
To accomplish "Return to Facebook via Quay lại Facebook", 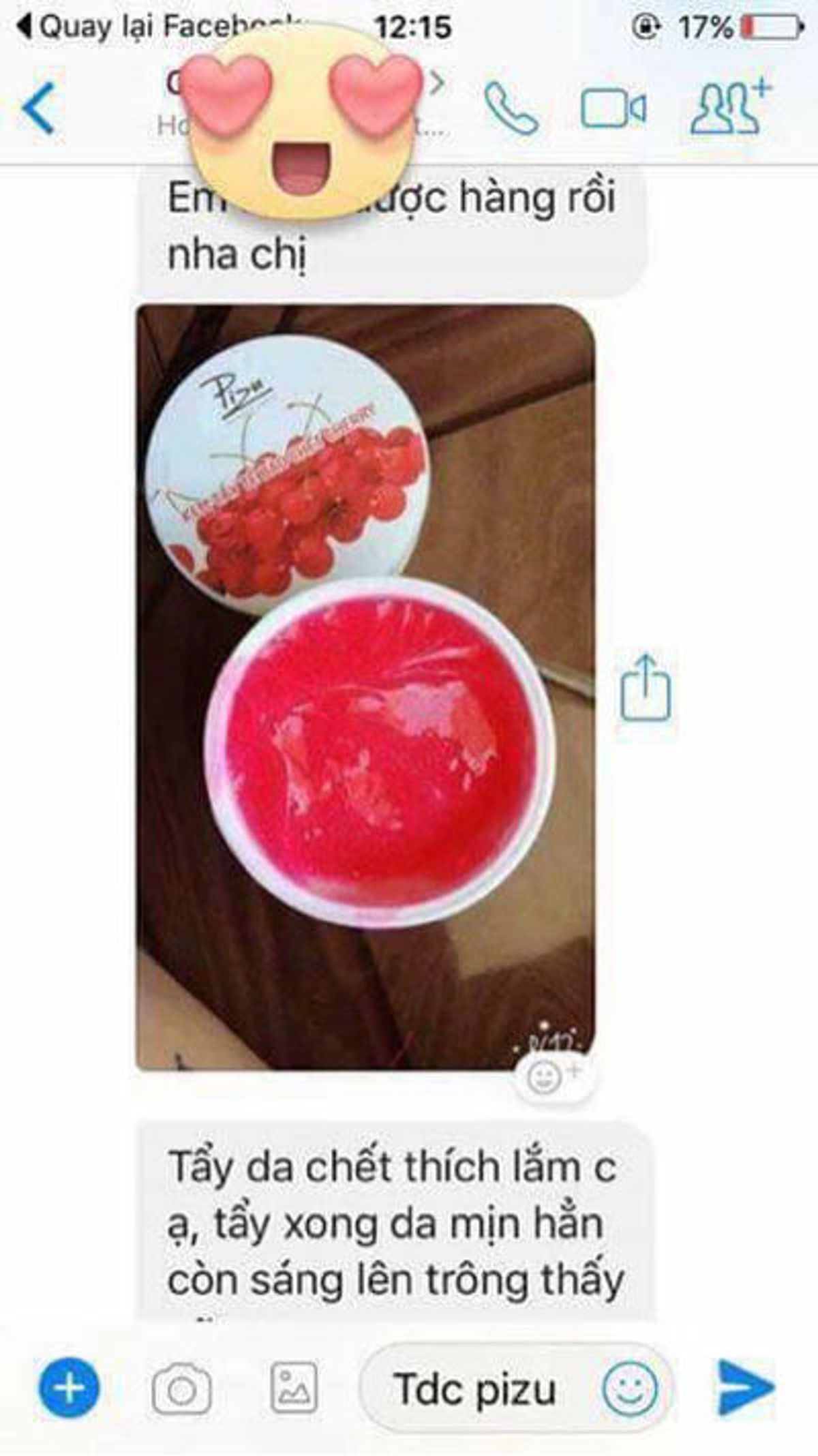I will click(x=157, y=27).
